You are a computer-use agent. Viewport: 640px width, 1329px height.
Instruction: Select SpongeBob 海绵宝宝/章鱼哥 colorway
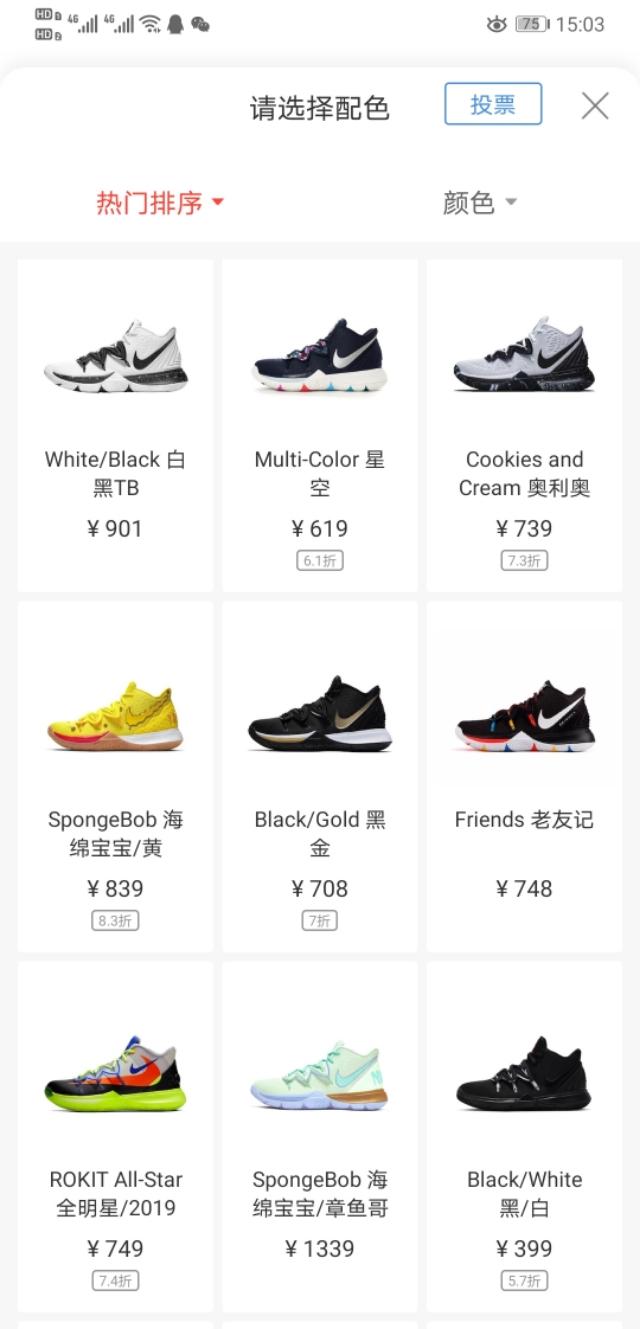pyautogui.click(x=320, y=1135)
